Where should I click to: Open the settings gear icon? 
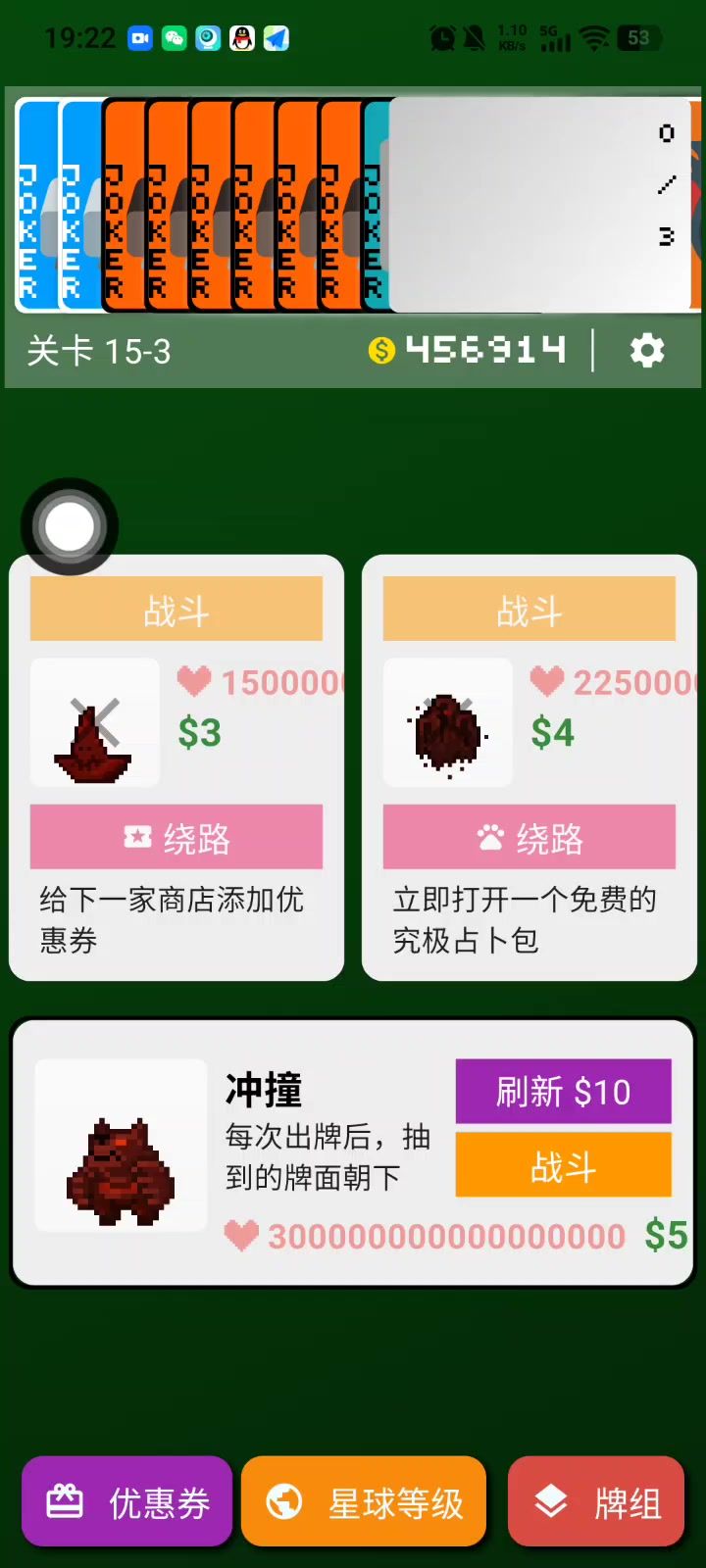tap(646, 350)
